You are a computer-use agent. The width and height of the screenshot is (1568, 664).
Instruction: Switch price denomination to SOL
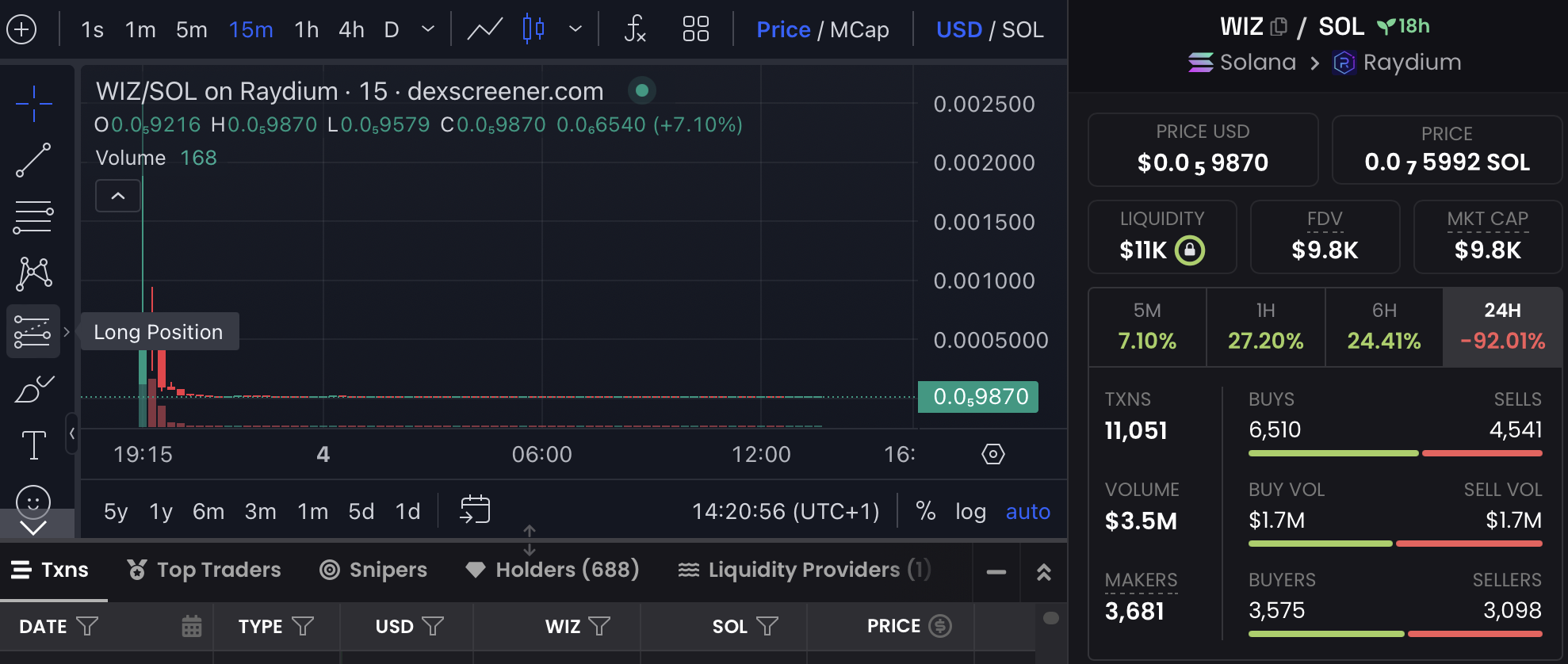[1023, 30]
